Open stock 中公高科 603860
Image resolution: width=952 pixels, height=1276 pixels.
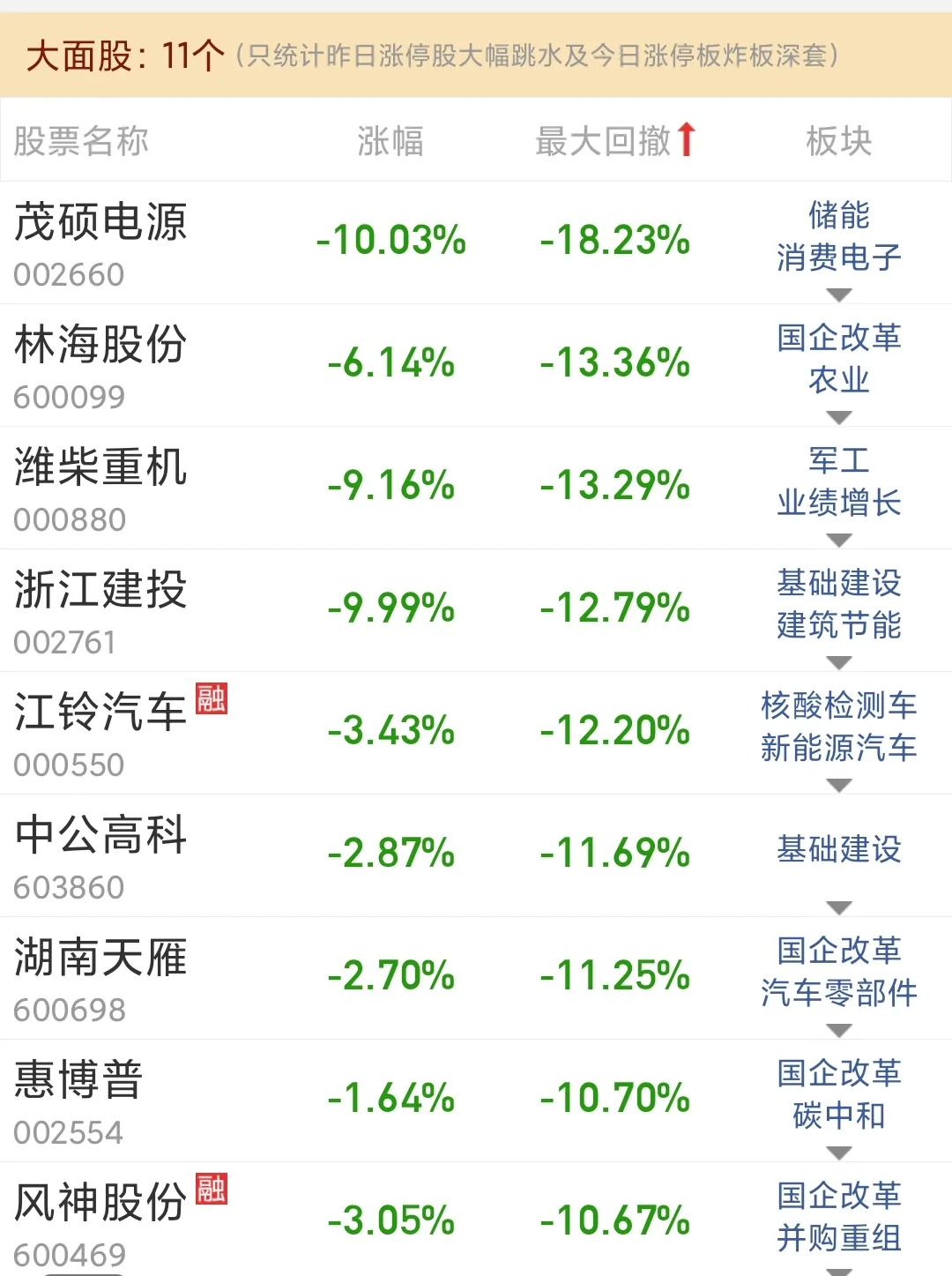point(100,835)
